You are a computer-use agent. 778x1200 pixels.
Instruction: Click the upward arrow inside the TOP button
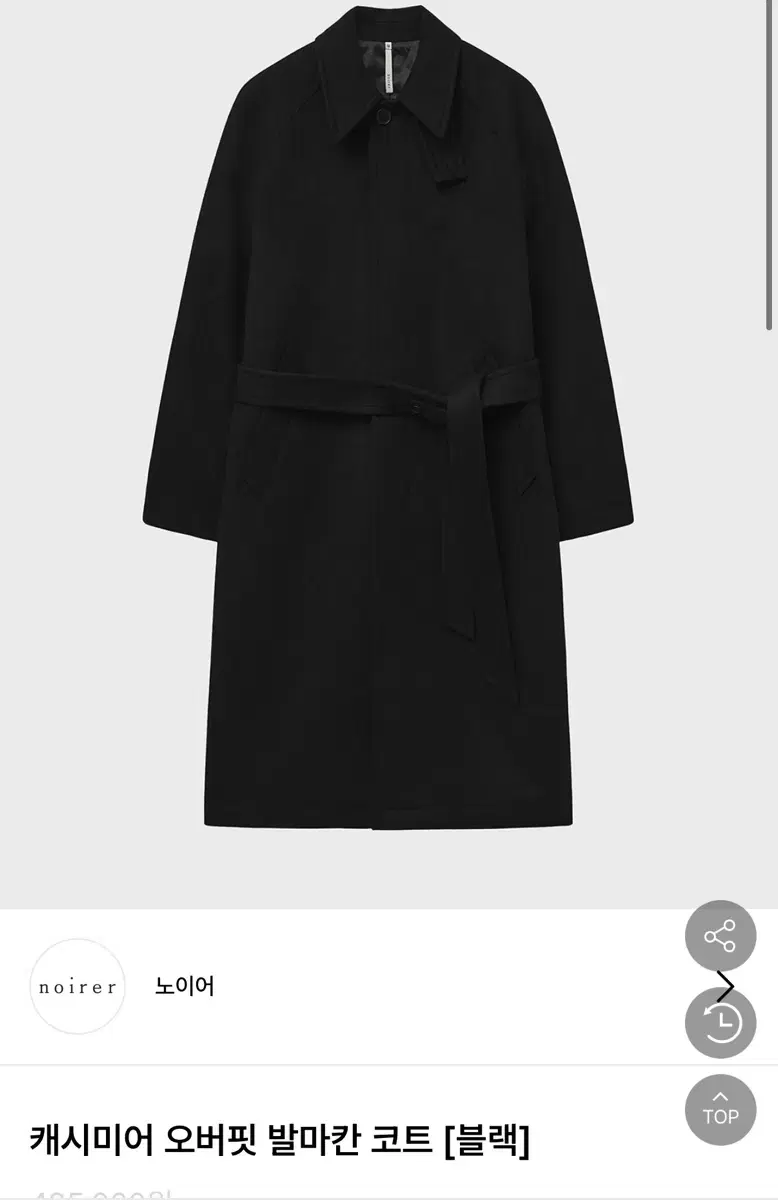[721, 1098]
